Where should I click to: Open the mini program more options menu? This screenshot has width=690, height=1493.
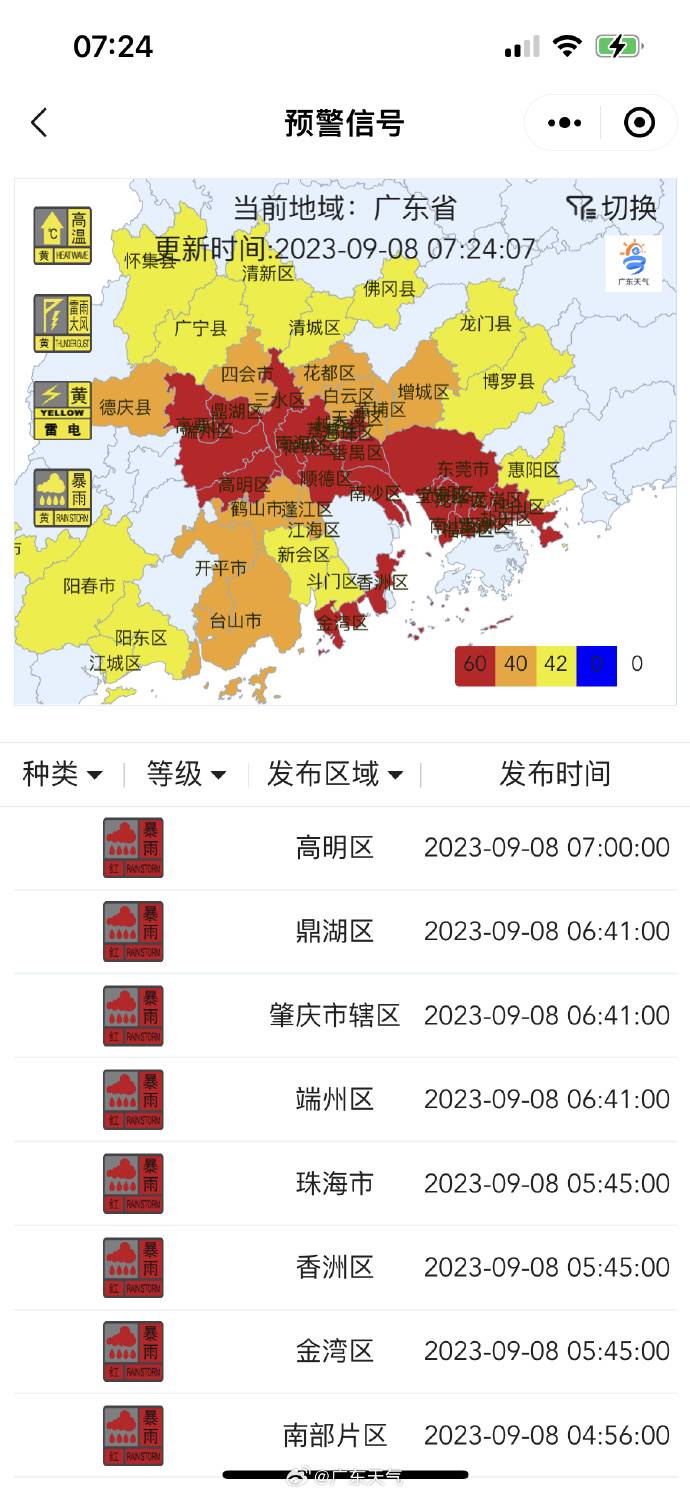point(564,123)
